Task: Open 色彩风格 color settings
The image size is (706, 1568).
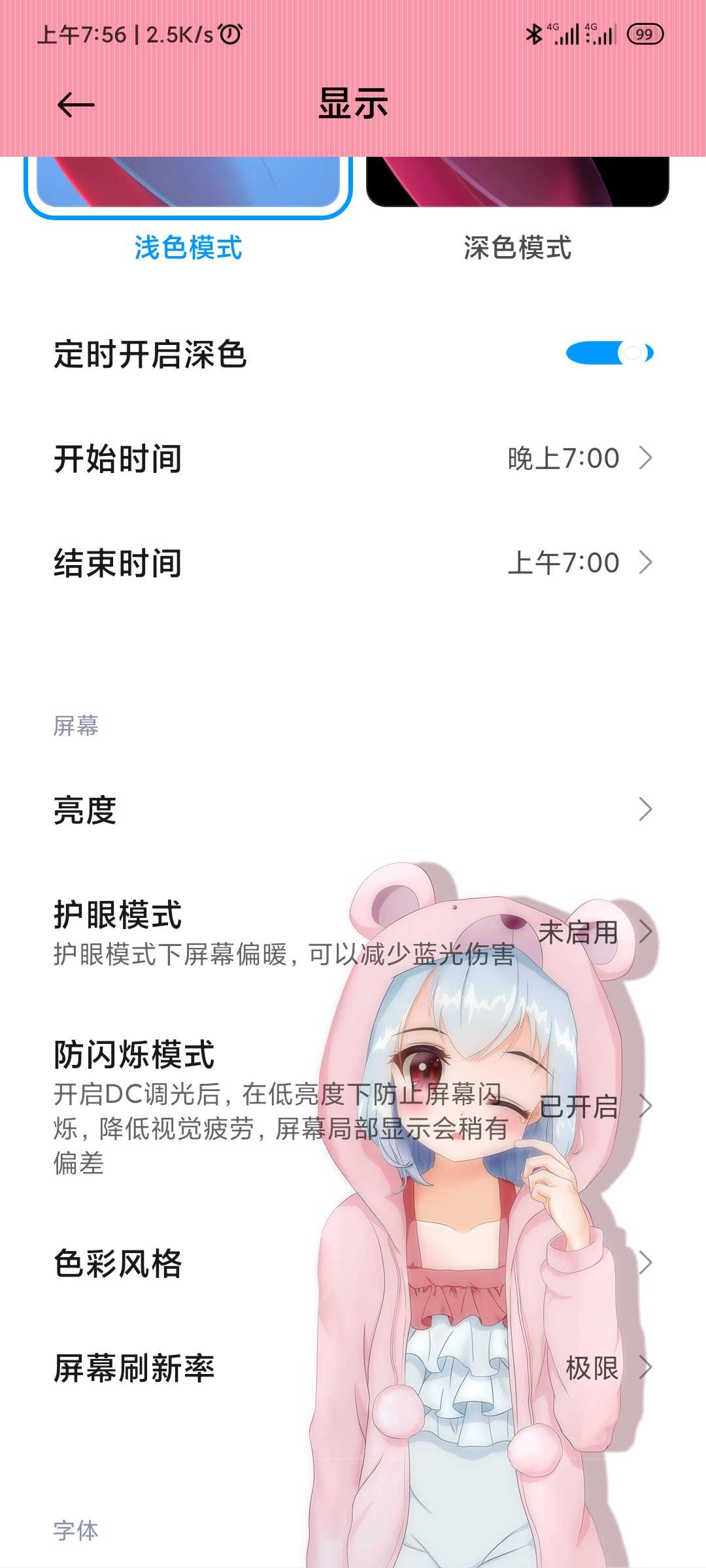Action: (x=353, y=1263)
